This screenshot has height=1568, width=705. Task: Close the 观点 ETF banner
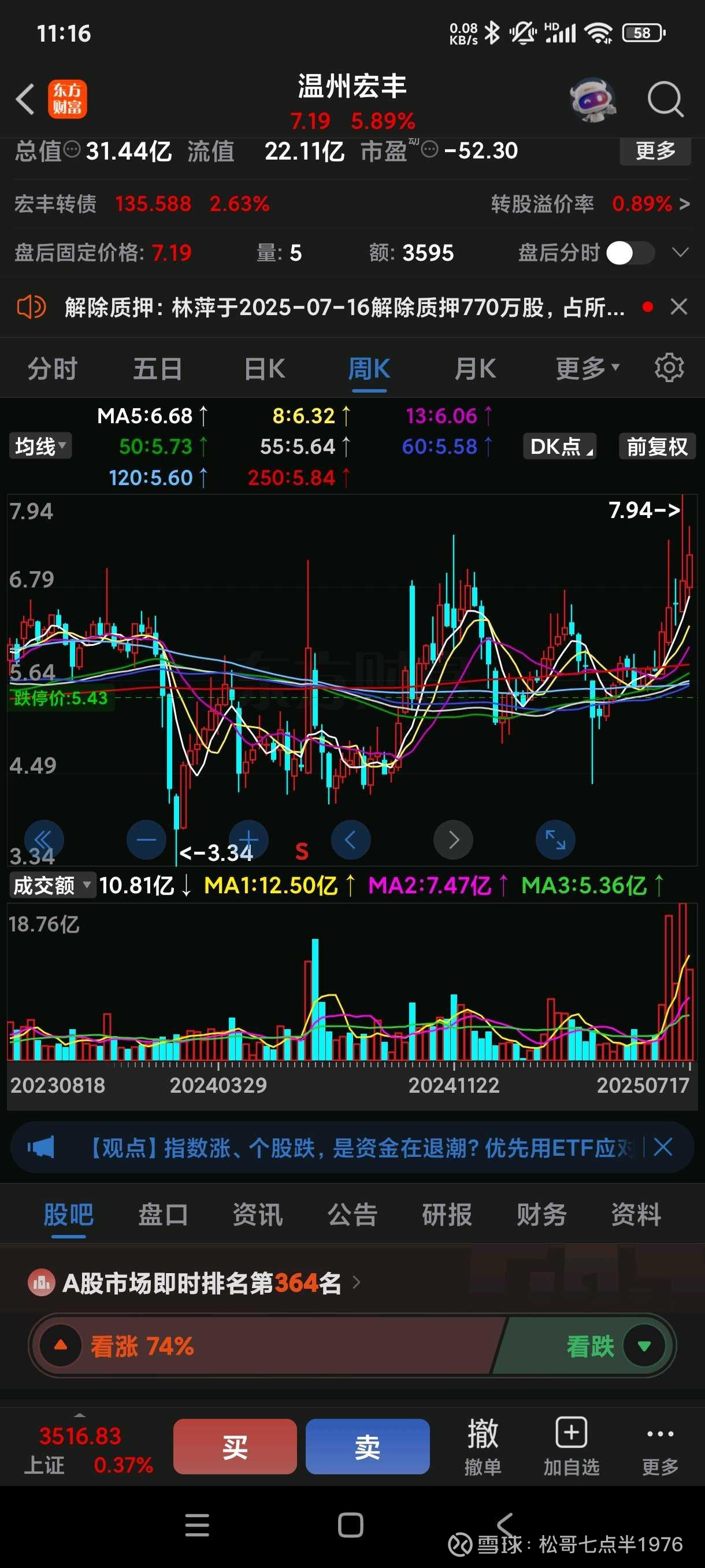662,1148
